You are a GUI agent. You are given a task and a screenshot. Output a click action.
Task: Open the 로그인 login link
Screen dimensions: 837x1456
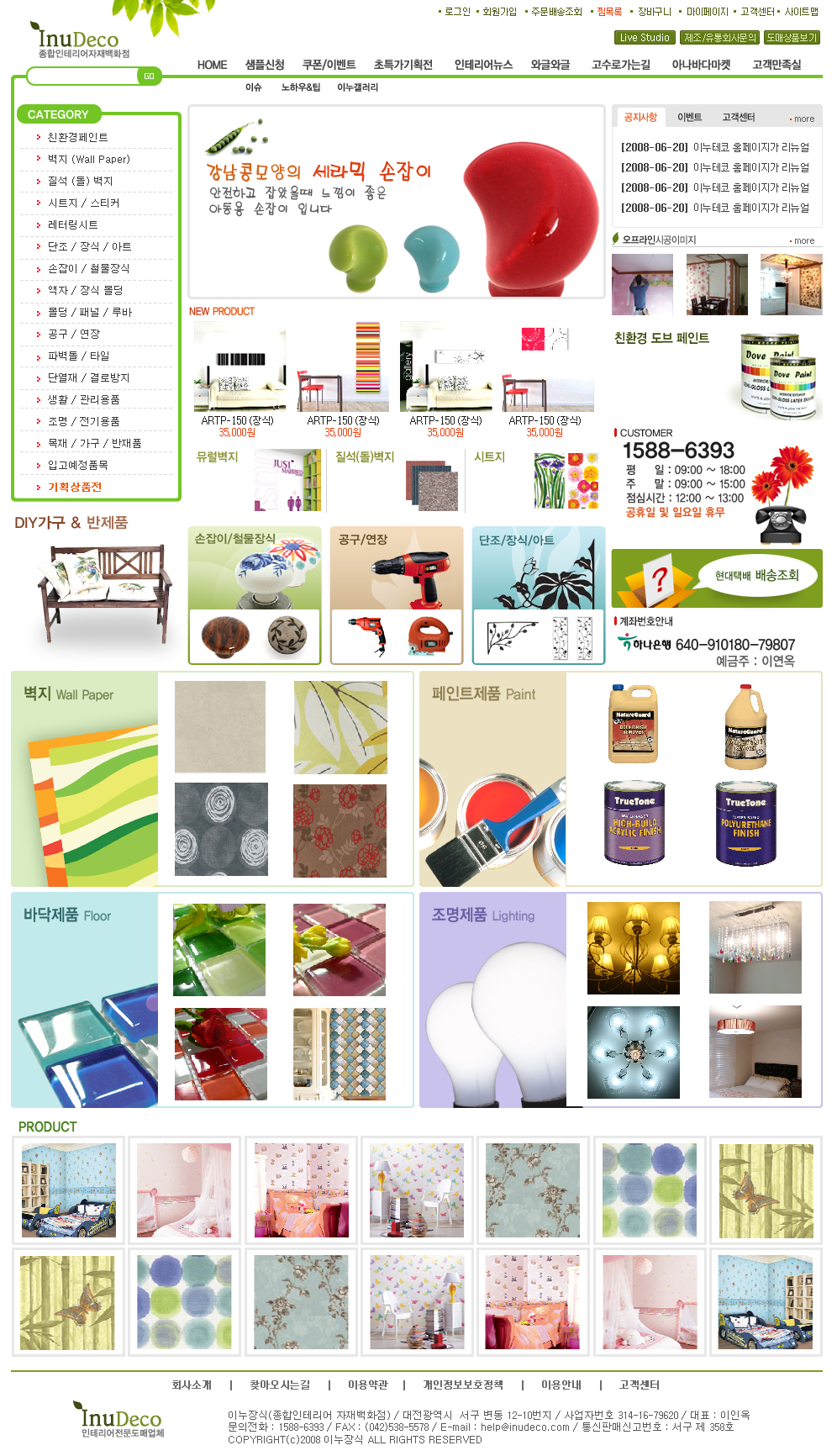[x=457, y=12]
